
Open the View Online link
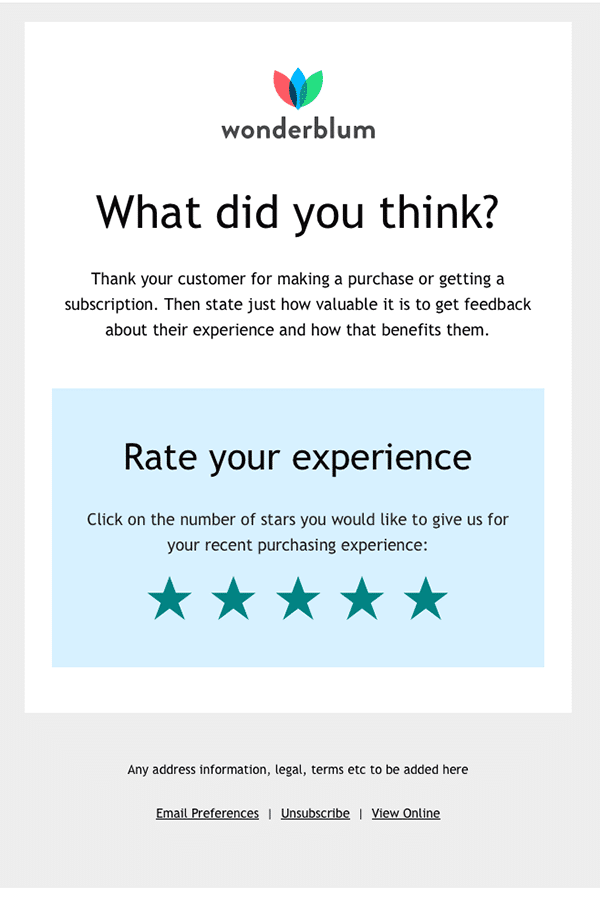tap(405, 813)
